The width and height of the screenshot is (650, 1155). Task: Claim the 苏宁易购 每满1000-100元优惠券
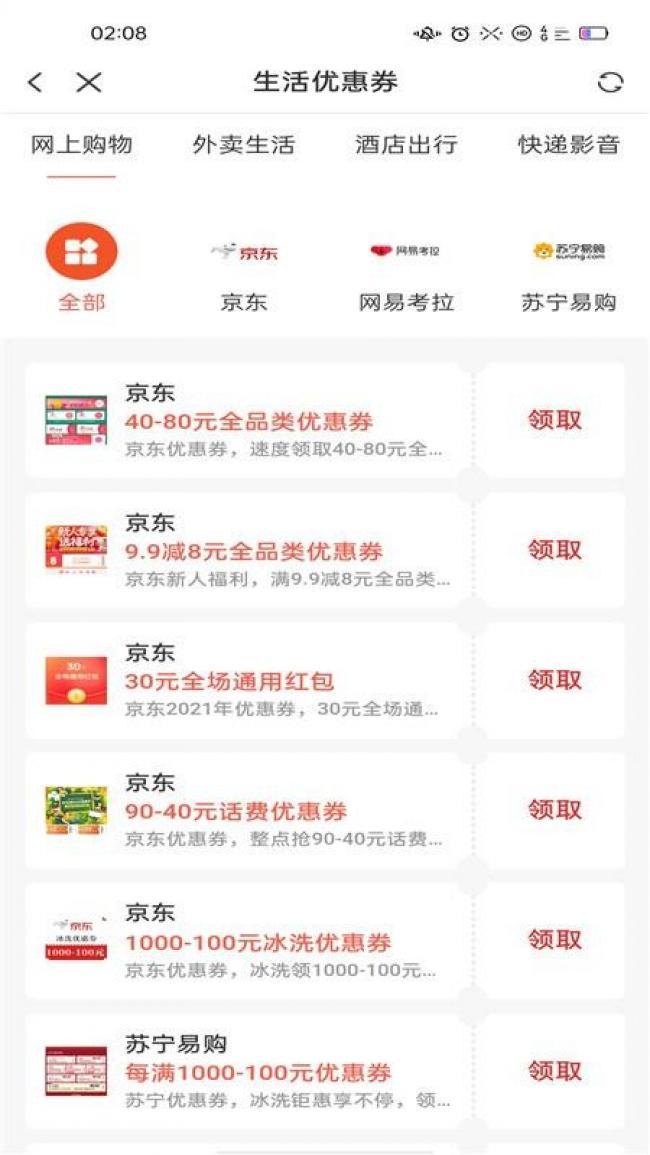554,1070
